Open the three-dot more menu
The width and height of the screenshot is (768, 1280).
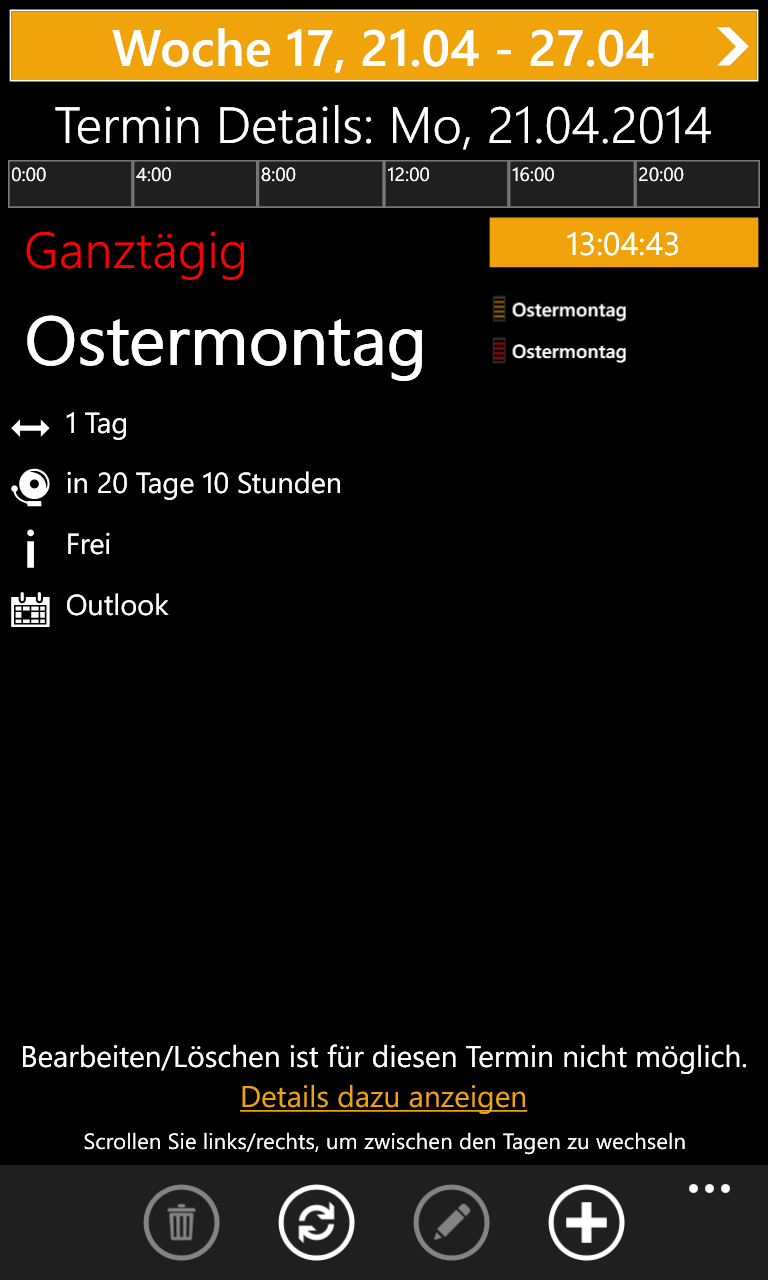click(709, 1189)
